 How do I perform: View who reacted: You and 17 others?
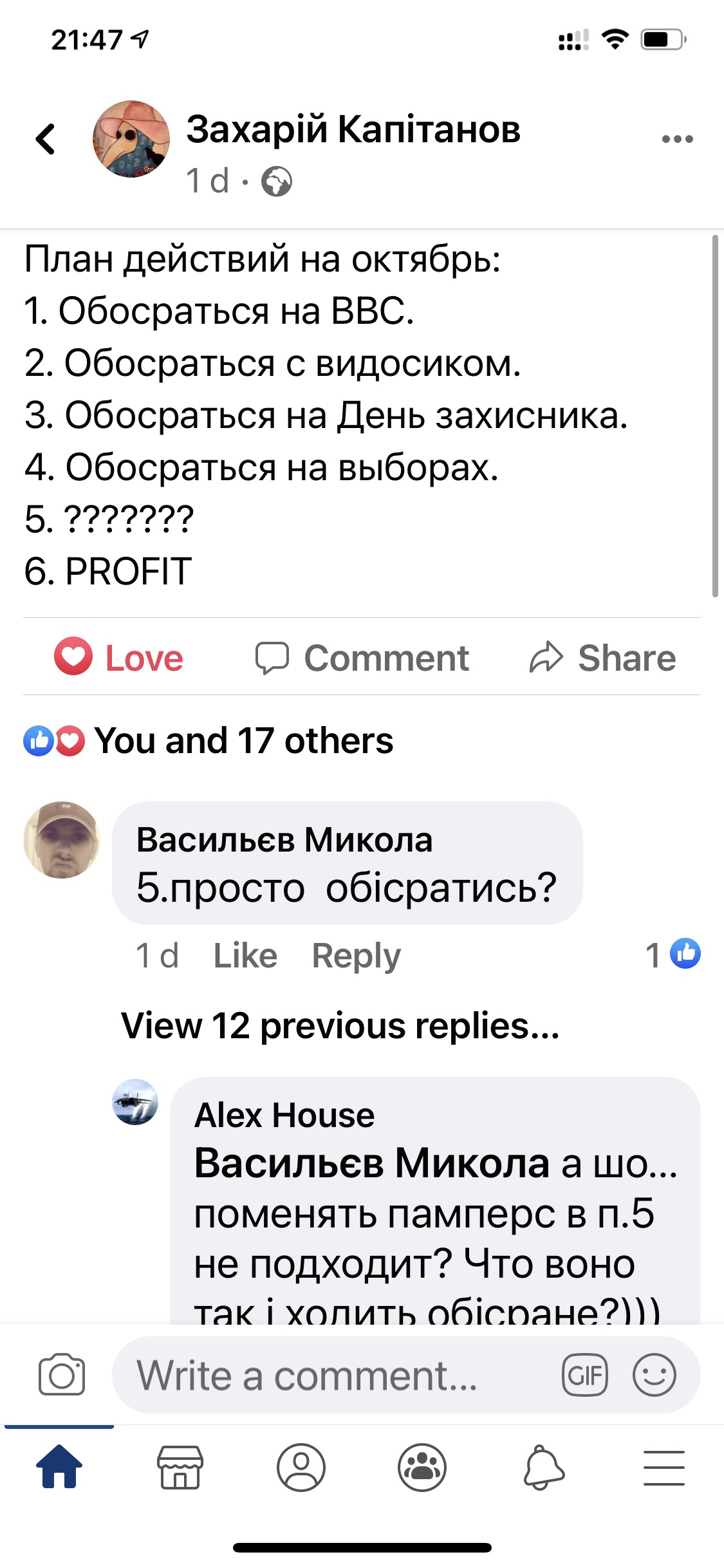pos(243,741)
